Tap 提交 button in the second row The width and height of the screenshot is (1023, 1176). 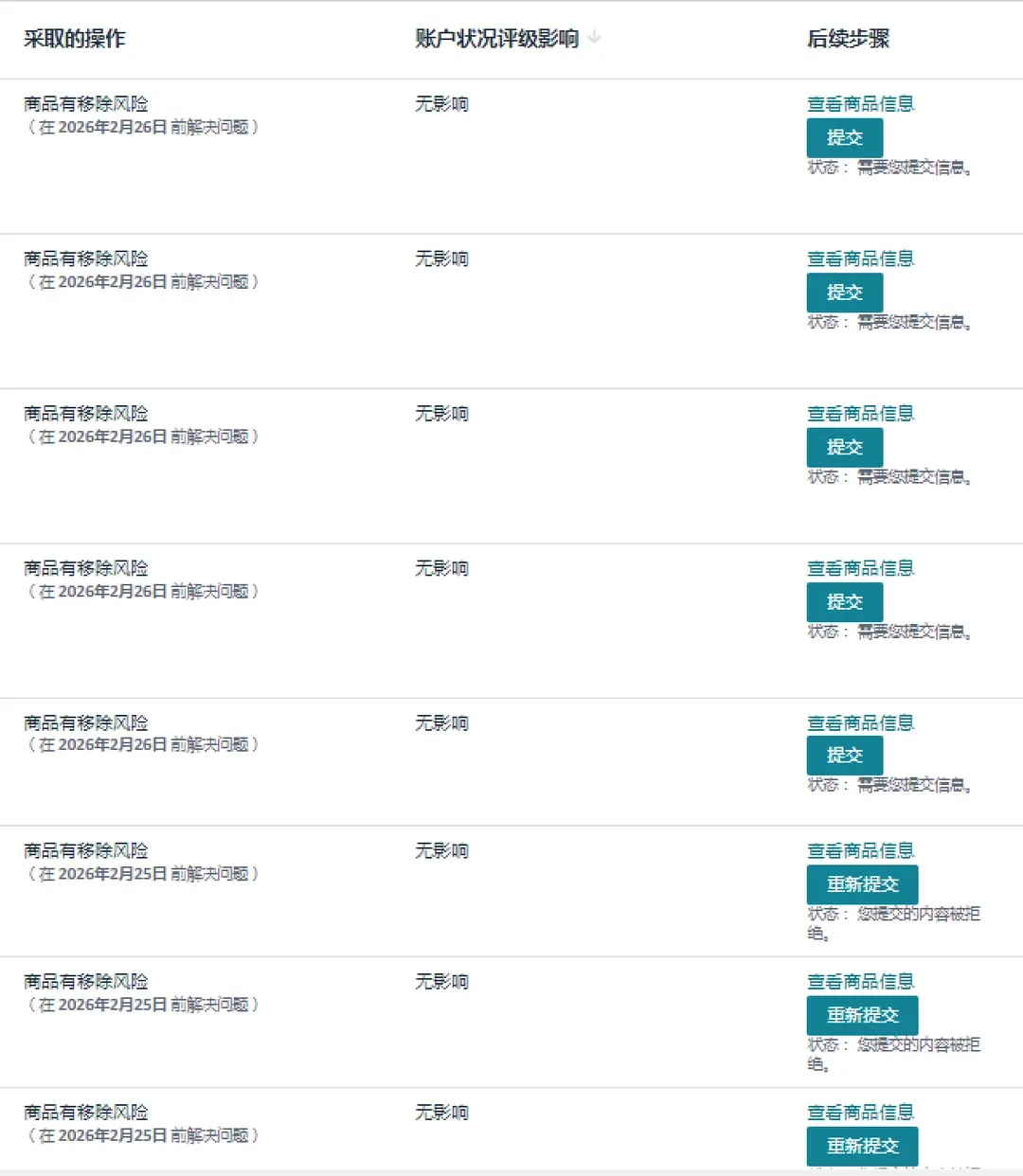click(844, 293)
